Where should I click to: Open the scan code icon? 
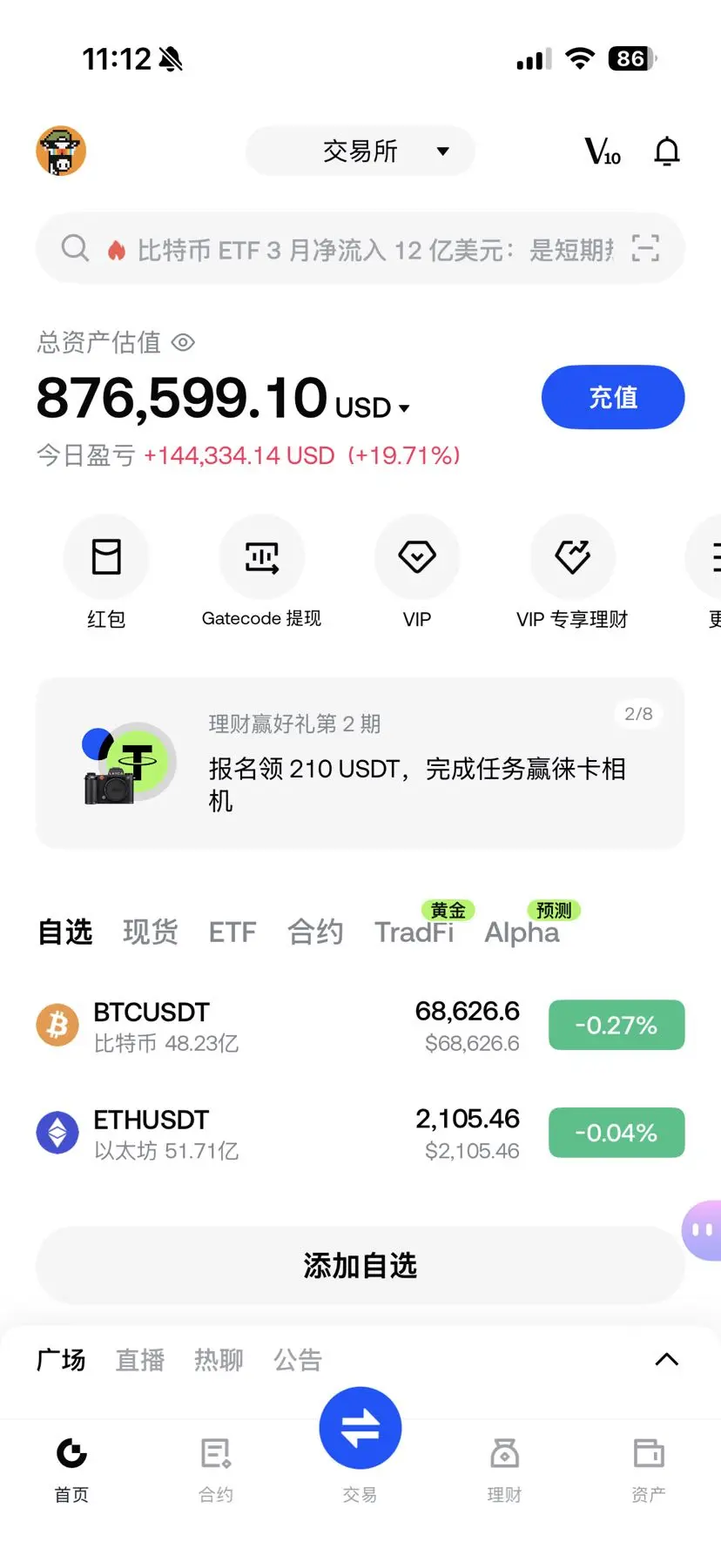pos(645,249)
